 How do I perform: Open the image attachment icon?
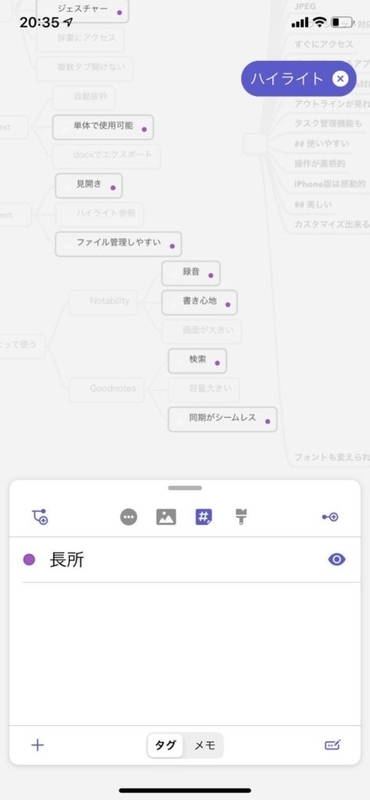point(166,517)
